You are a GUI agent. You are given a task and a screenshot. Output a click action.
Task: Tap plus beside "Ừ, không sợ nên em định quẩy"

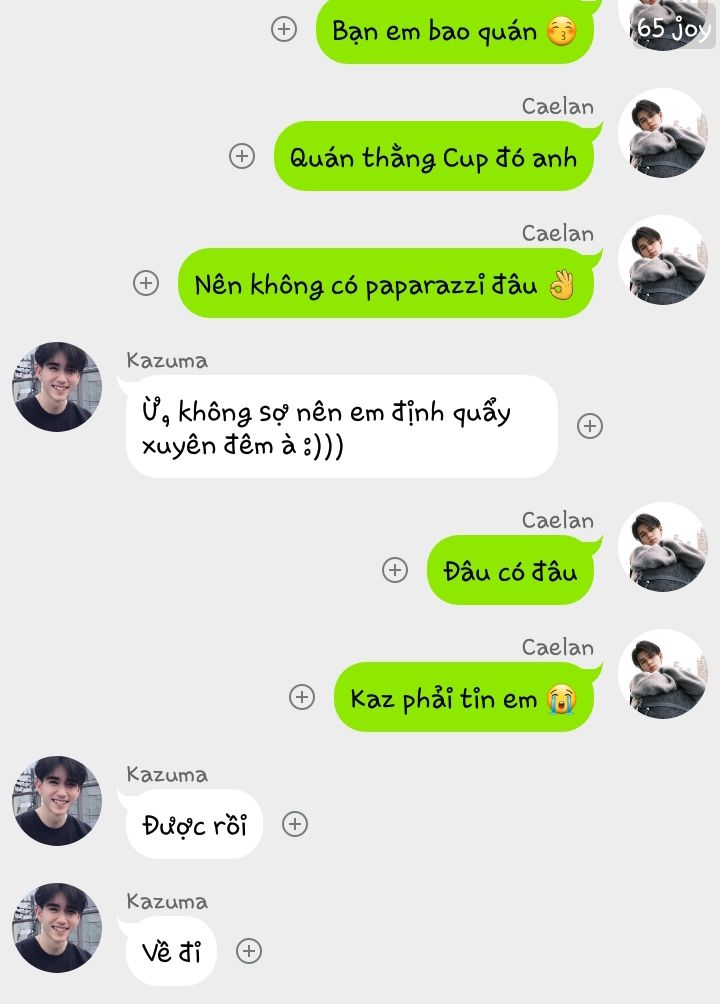pos(590,426)
